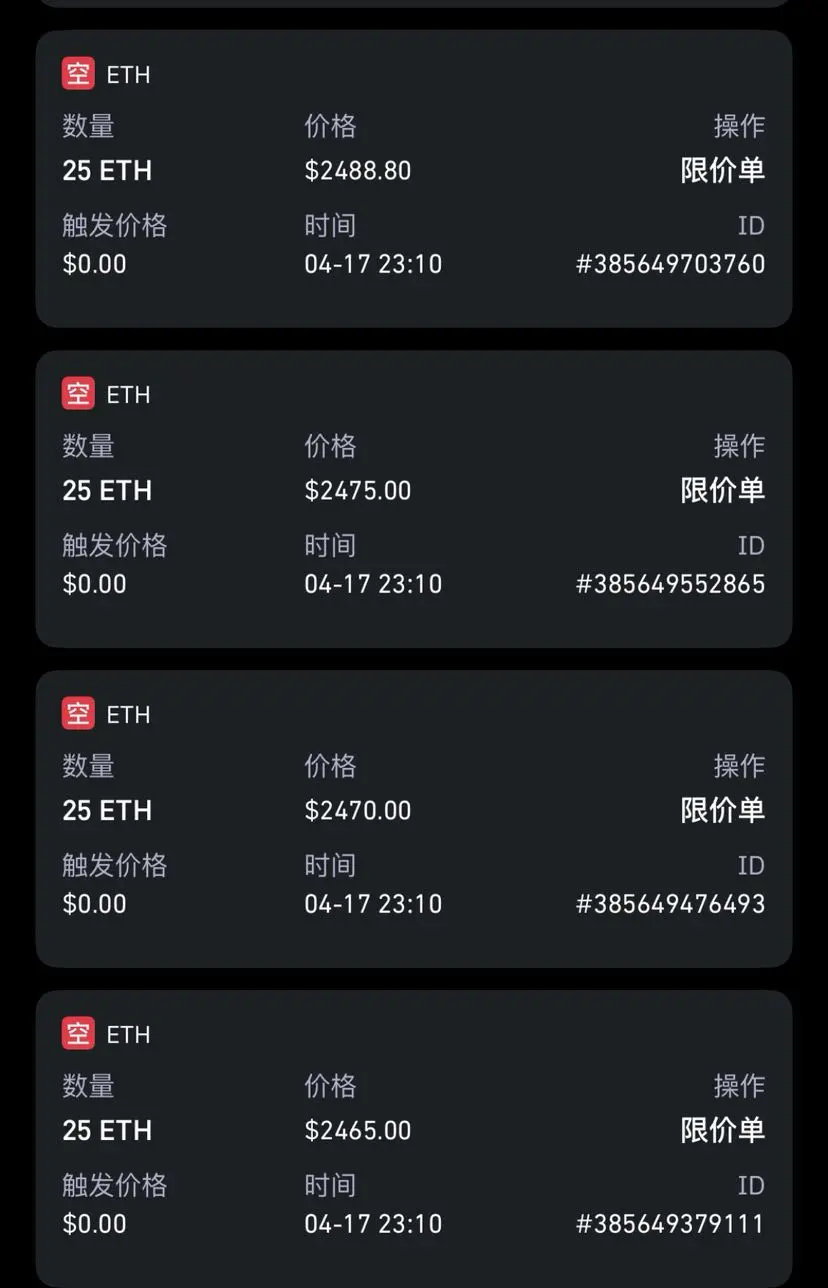
Task: Select the ETH order priced at $2470.00
Action: pyautogui.click(x=413, y=818)
